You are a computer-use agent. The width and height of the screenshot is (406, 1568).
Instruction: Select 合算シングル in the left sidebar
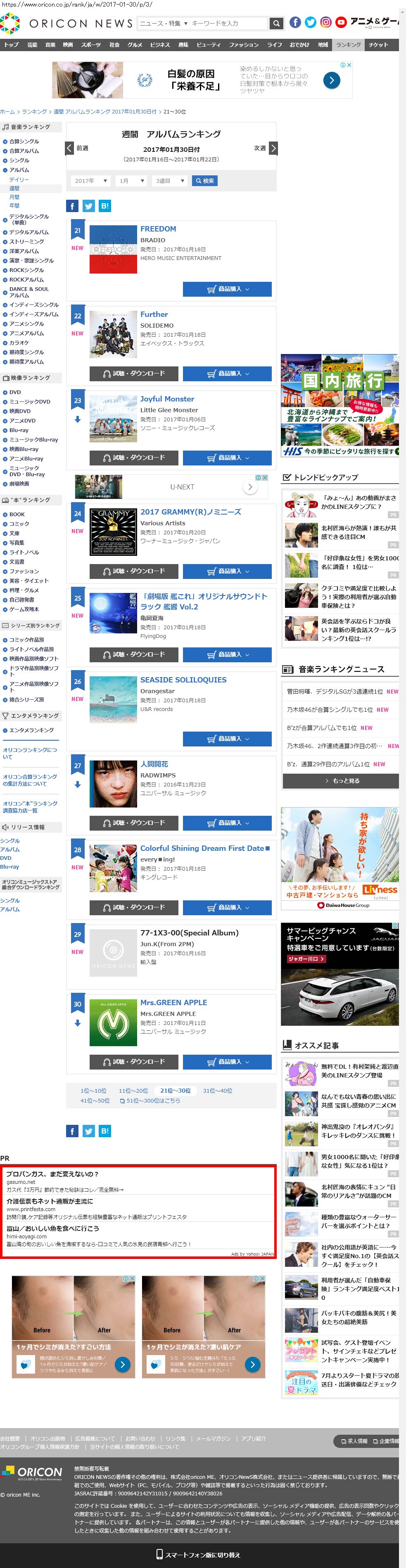(24, 141)
